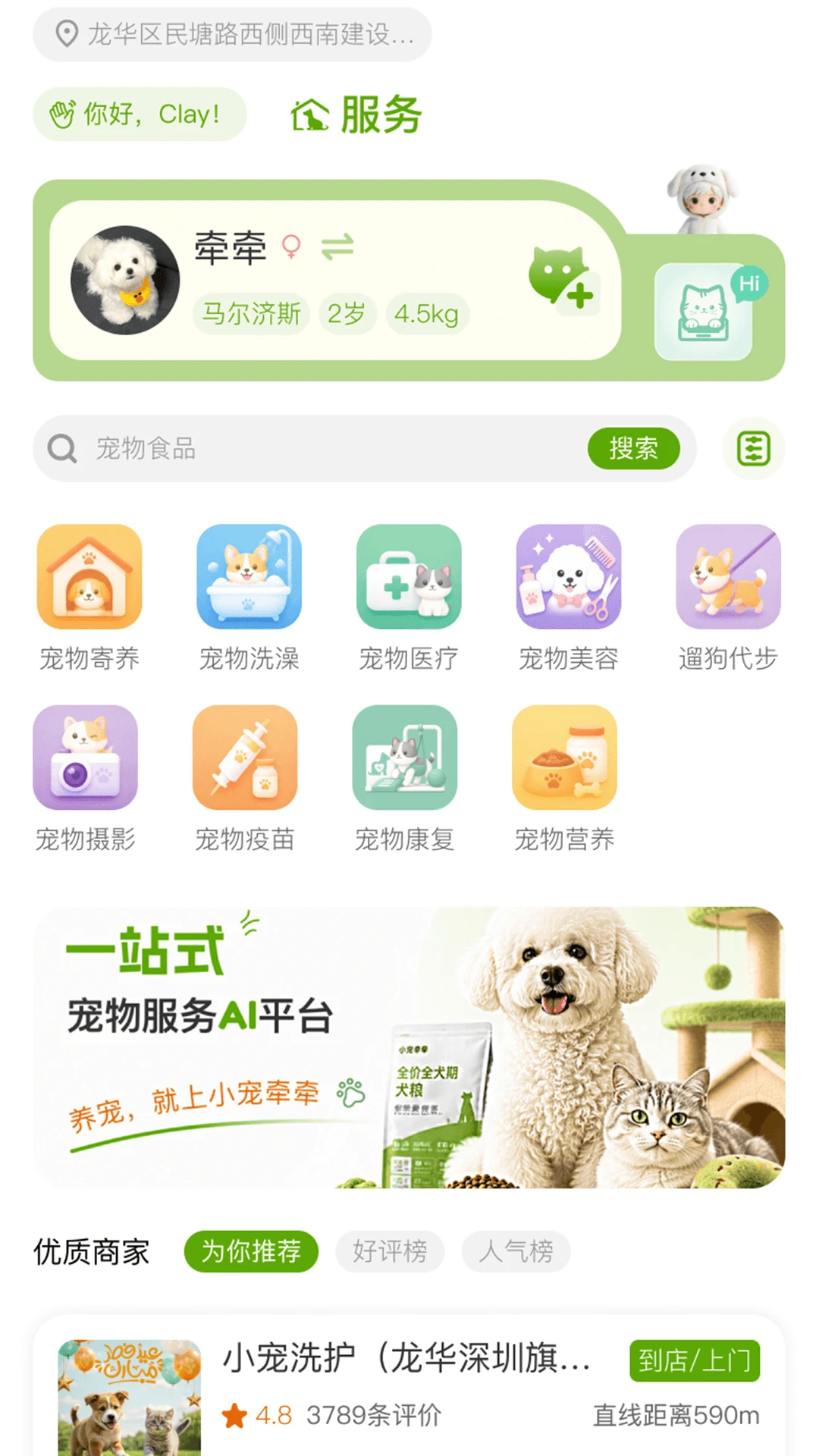Switch to the 好评榜 tab
The height and width of the screenshot is (1456, 819).
(390, 1251)
